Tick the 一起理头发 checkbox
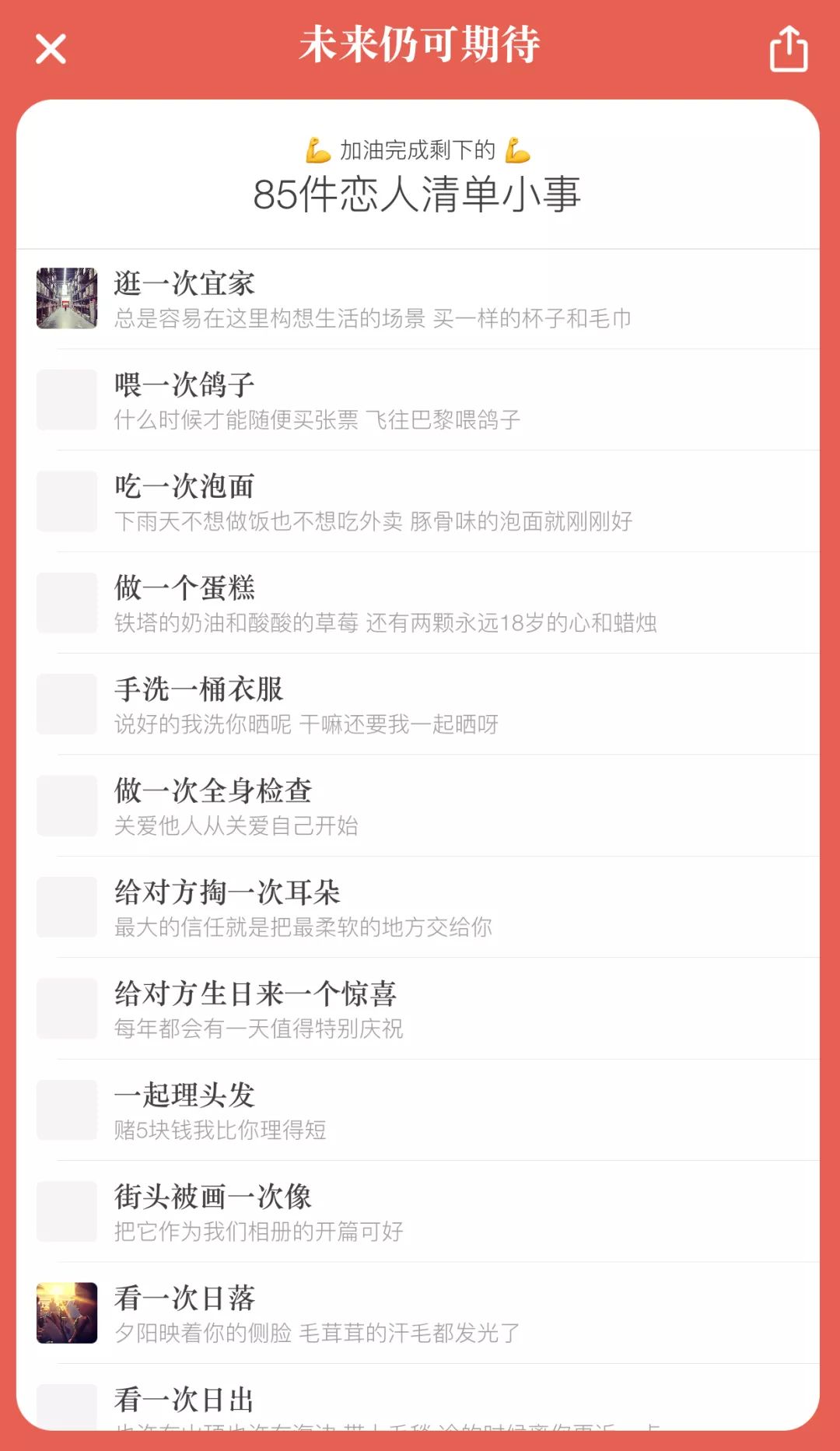This screenshot has width=840, height=1451. 66,1109
